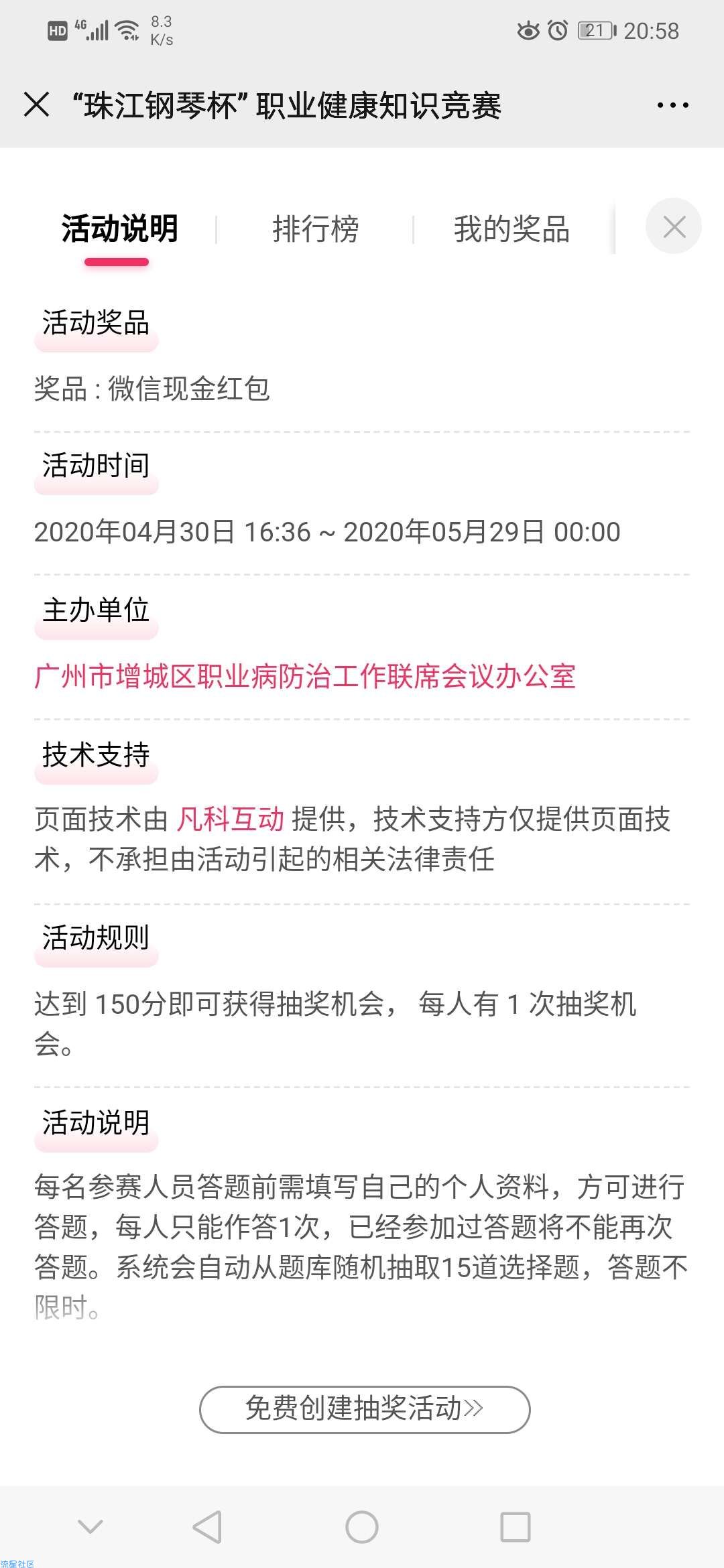Open the recent apps view
The height and width of the screenshot is (1568, 724).
point(515,1527)
